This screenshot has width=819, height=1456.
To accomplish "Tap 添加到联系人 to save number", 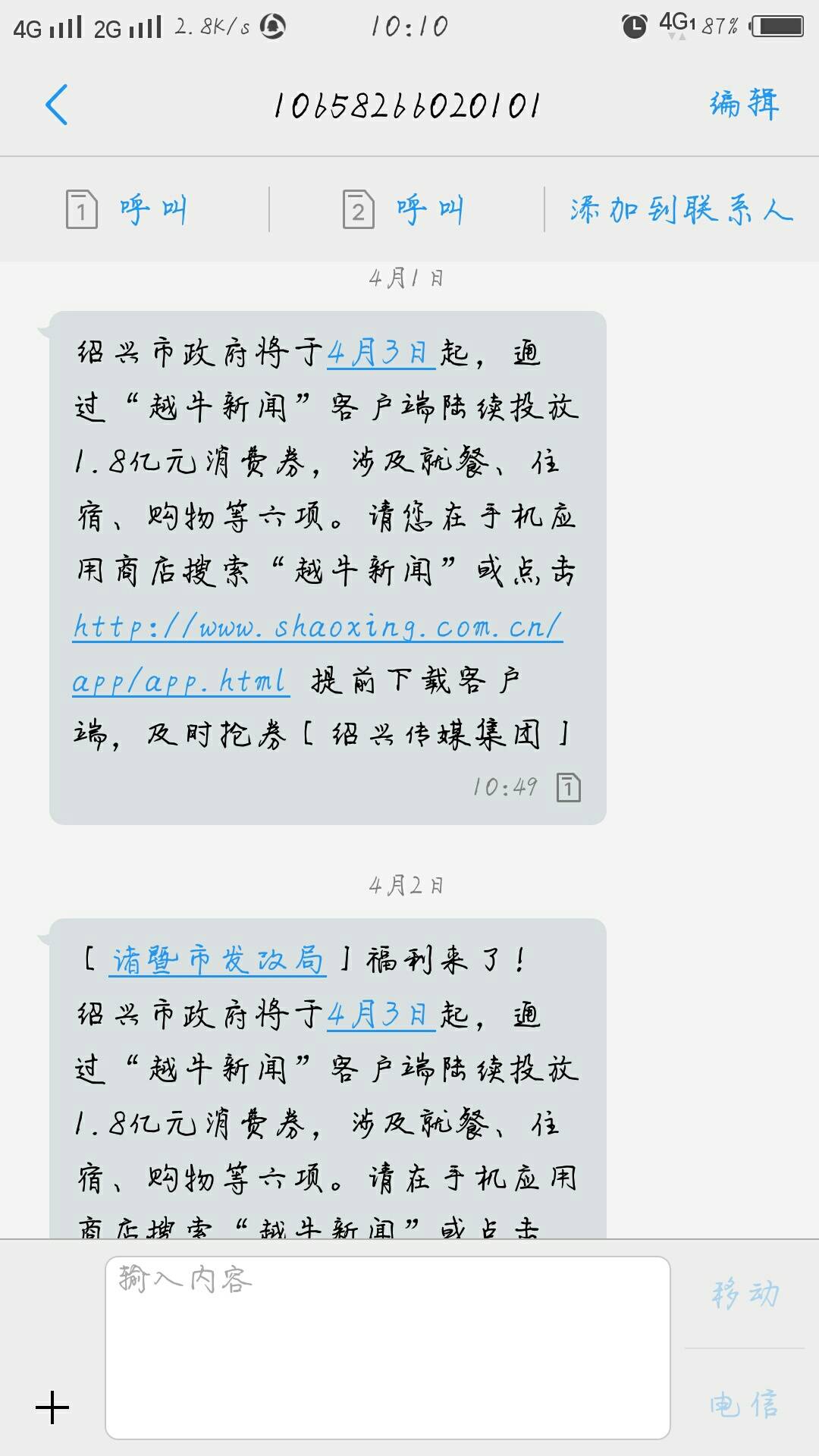I will 681,209.
